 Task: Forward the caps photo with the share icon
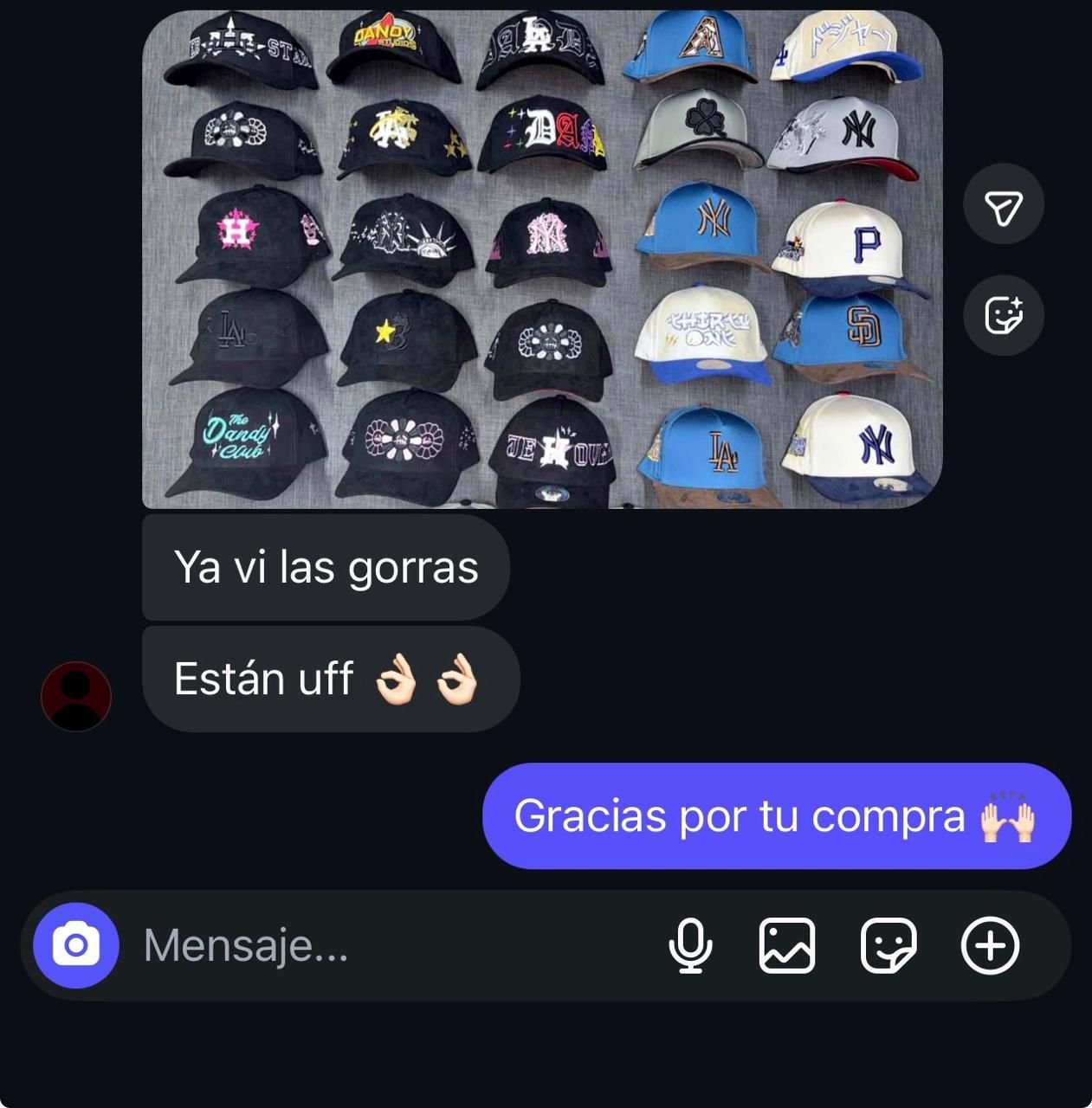pyautogui.click(x=1004, y=204)
